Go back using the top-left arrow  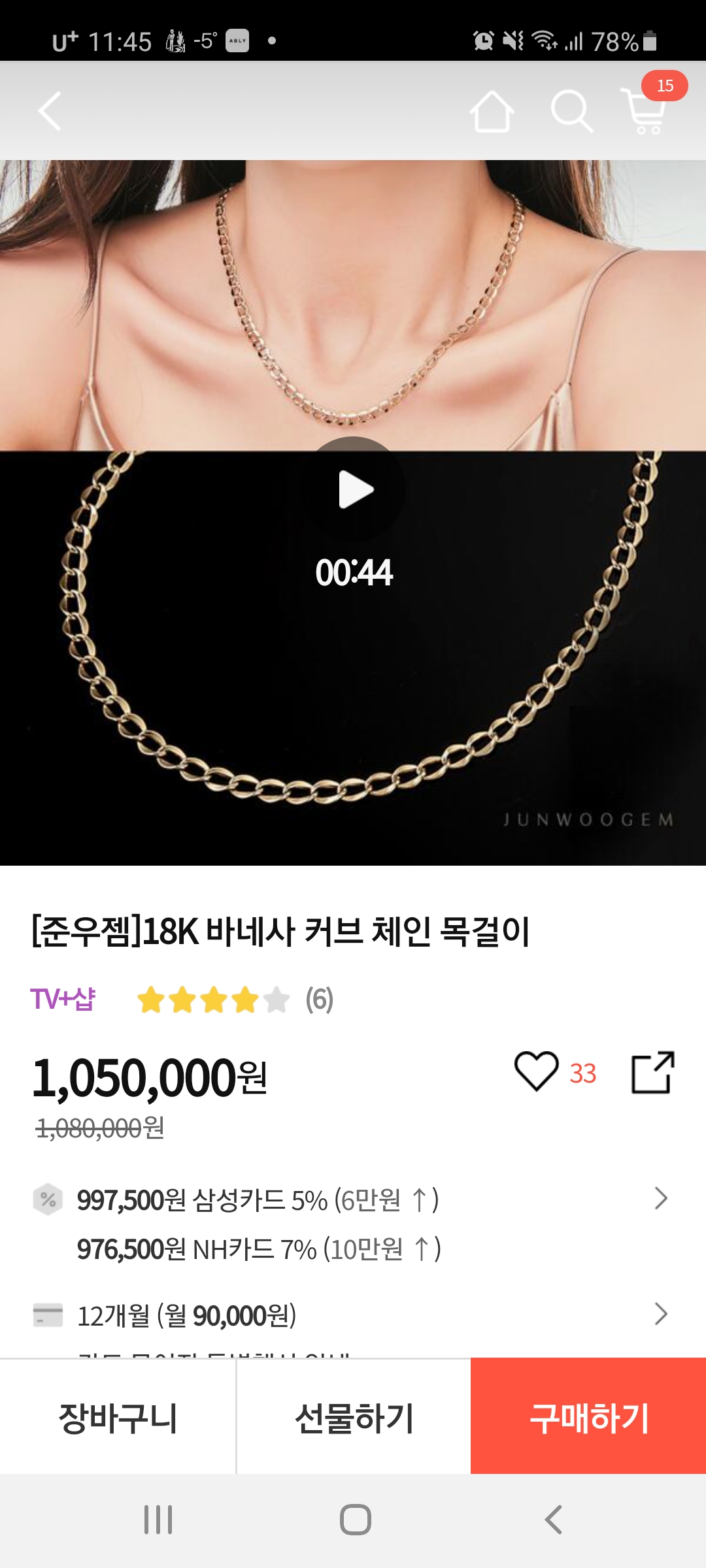click(x=50, y=111)
